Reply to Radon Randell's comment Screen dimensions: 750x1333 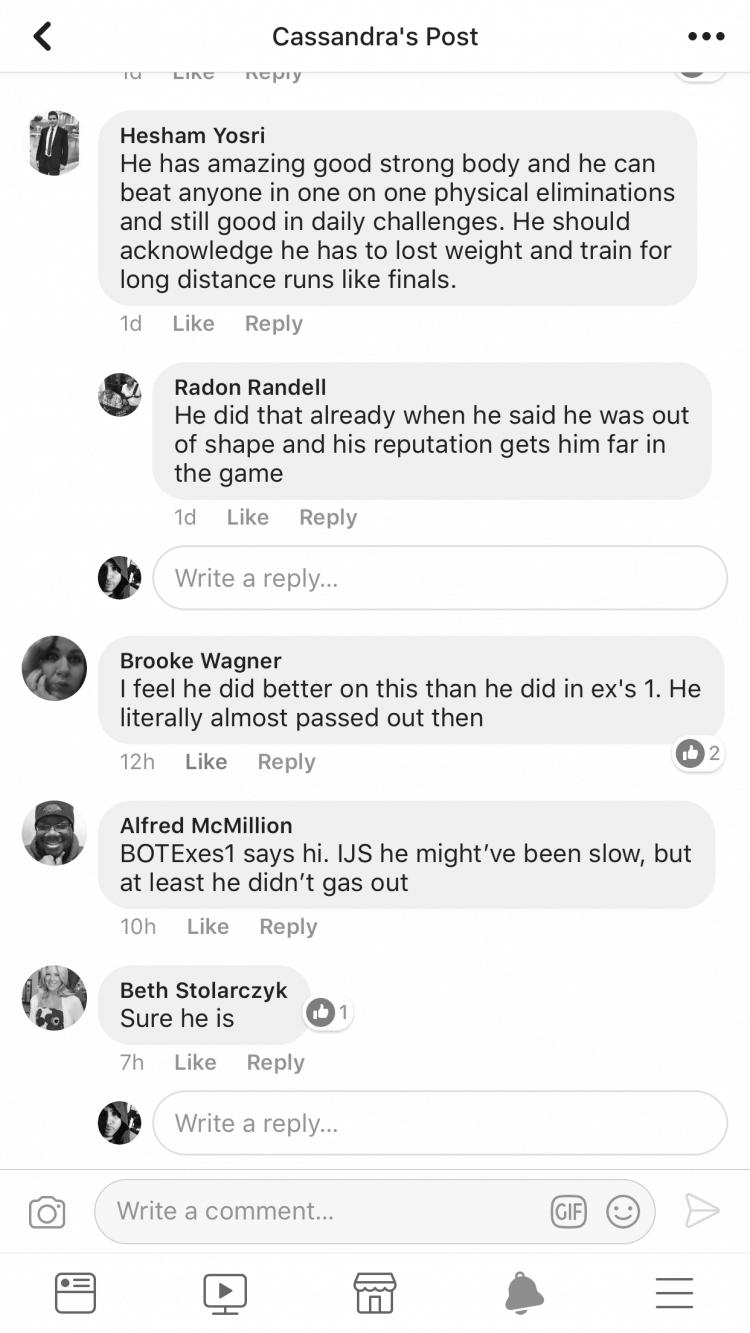[x=328, y=517]
